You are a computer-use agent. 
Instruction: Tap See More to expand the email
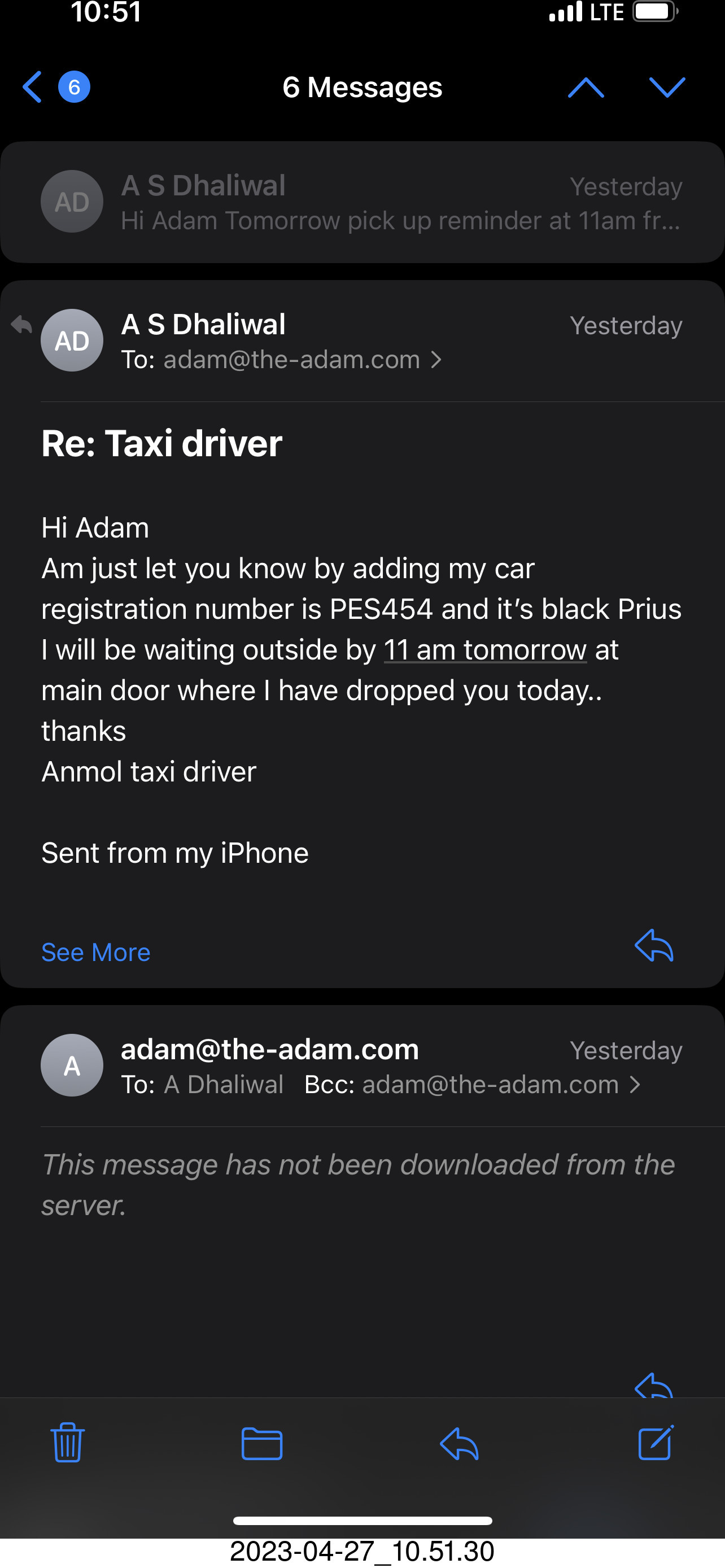(x=95, y=952)
